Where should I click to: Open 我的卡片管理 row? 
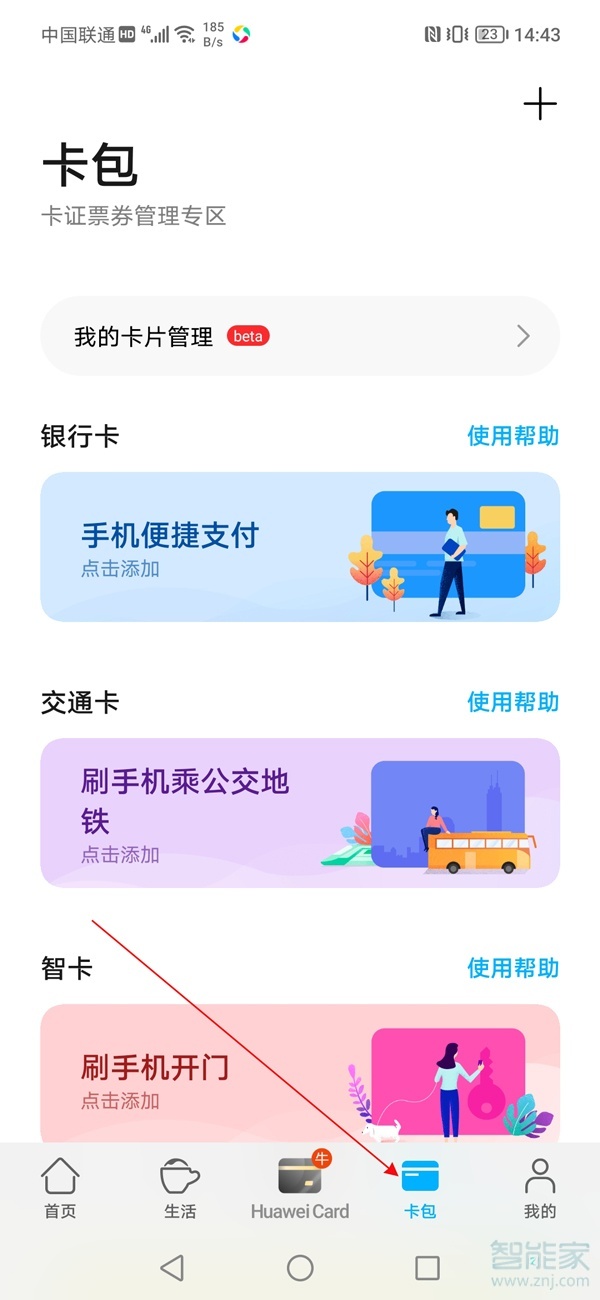[x=299, y=337]
